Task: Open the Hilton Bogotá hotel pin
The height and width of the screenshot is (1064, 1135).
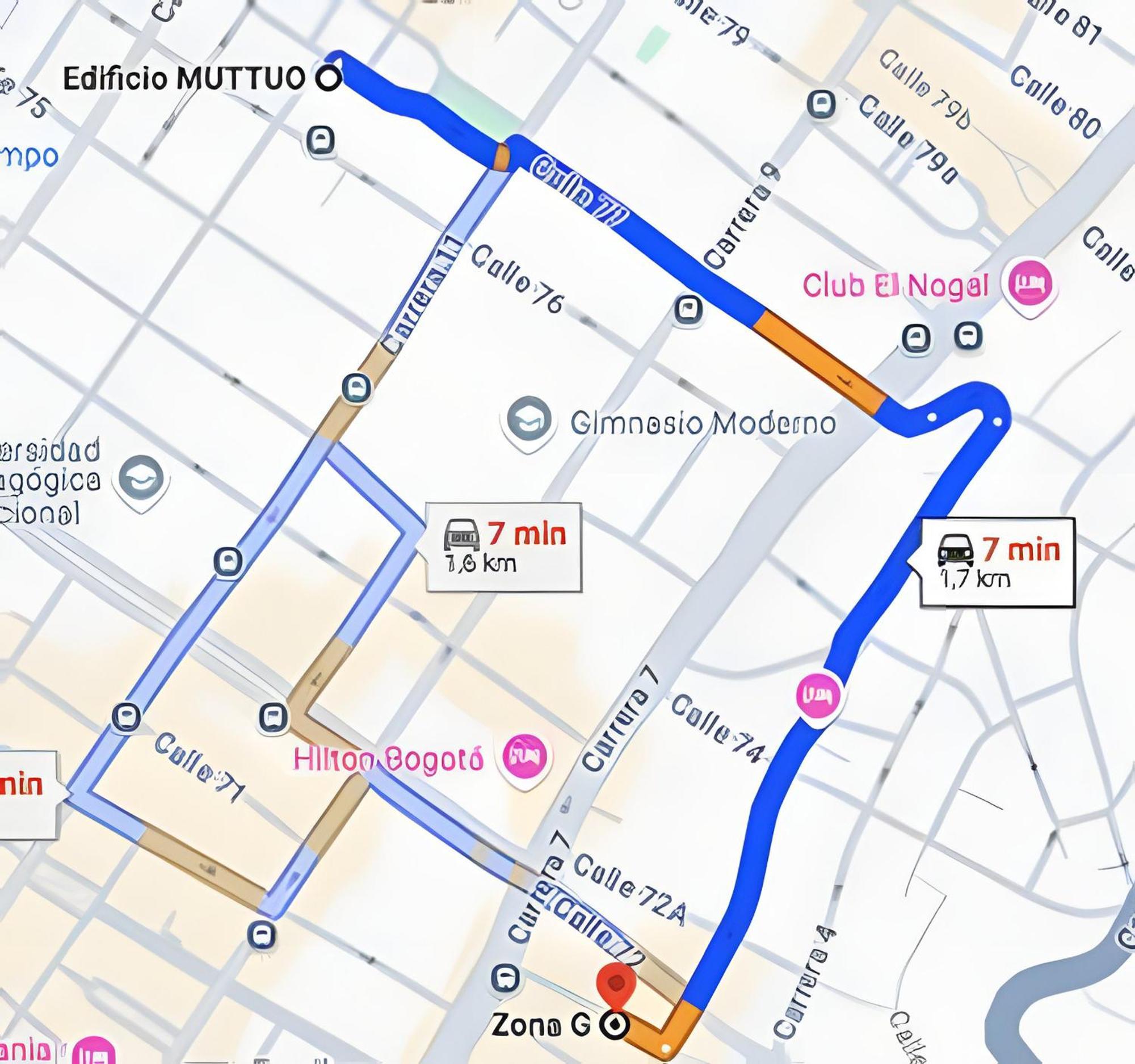Action: point(524,758)
